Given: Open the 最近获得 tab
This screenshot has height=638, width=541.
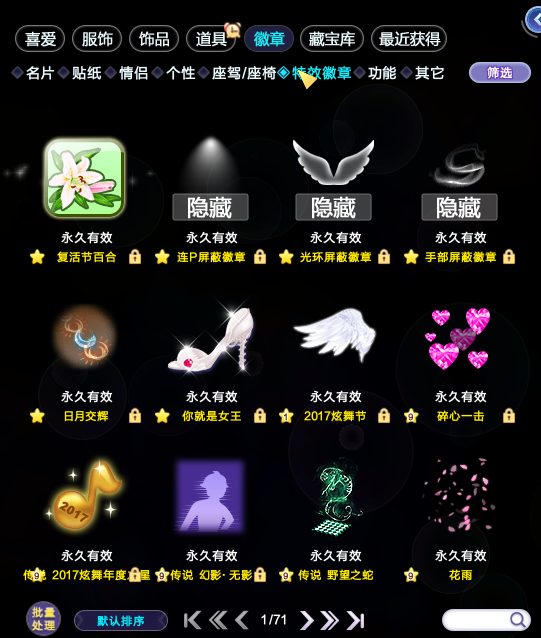Looking at the screenshot, I should click(x=409, y=39).
